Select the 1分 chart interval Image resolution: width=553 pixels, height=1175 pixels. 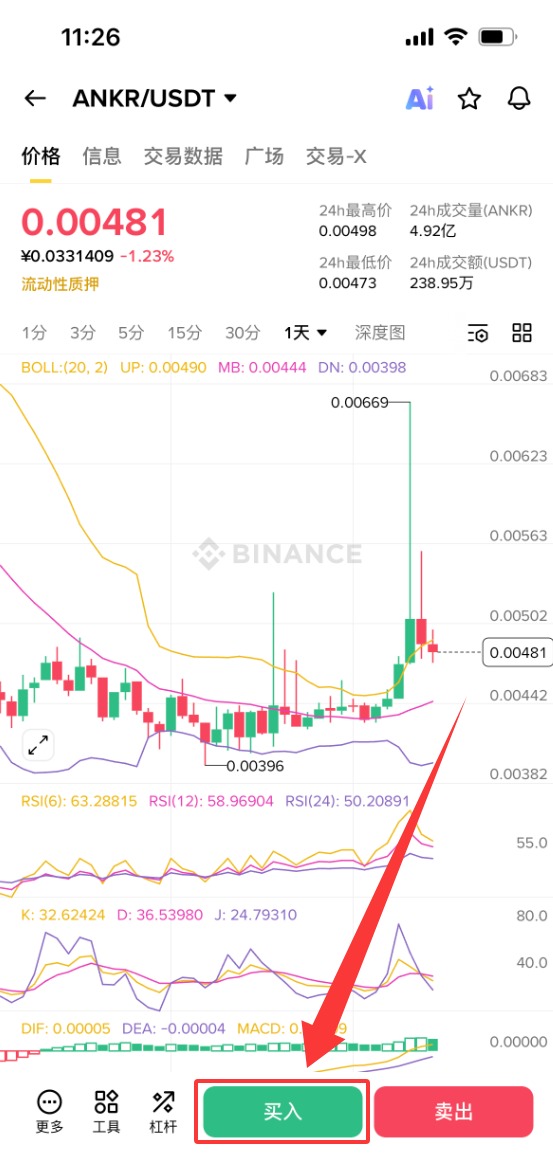click(x=35, y=333)
